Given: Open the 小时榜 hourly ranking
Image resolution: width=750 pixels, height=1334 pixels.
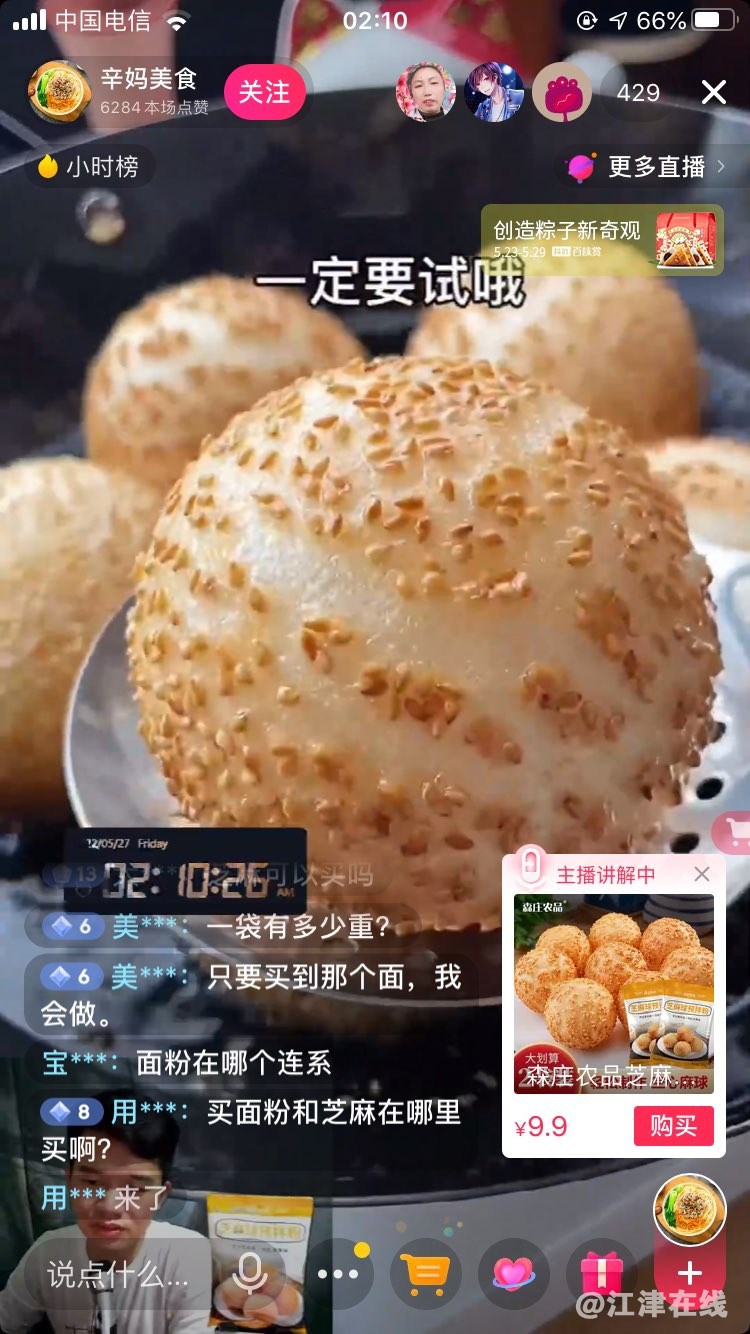Looking at the screenshot, I should [x=90, y=167].
